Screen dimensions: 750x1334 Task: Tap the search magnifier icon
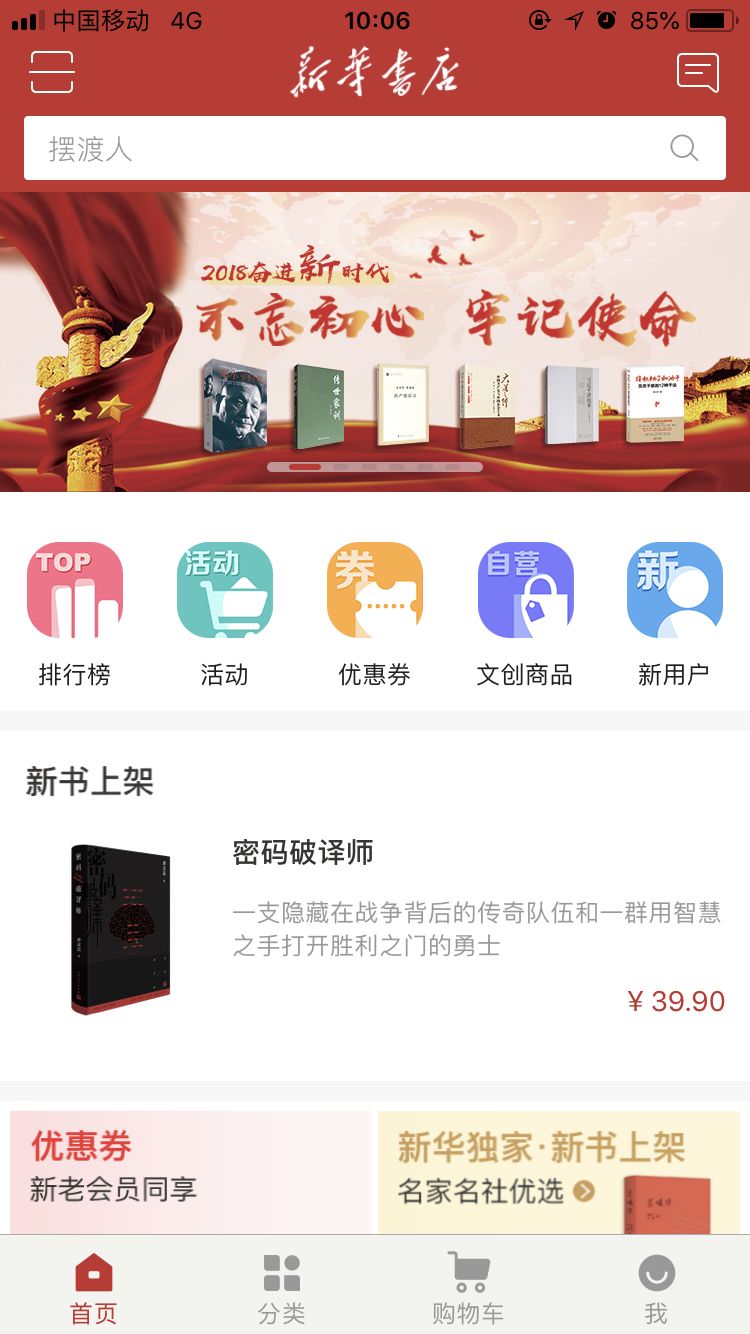(x=684, y=147)
